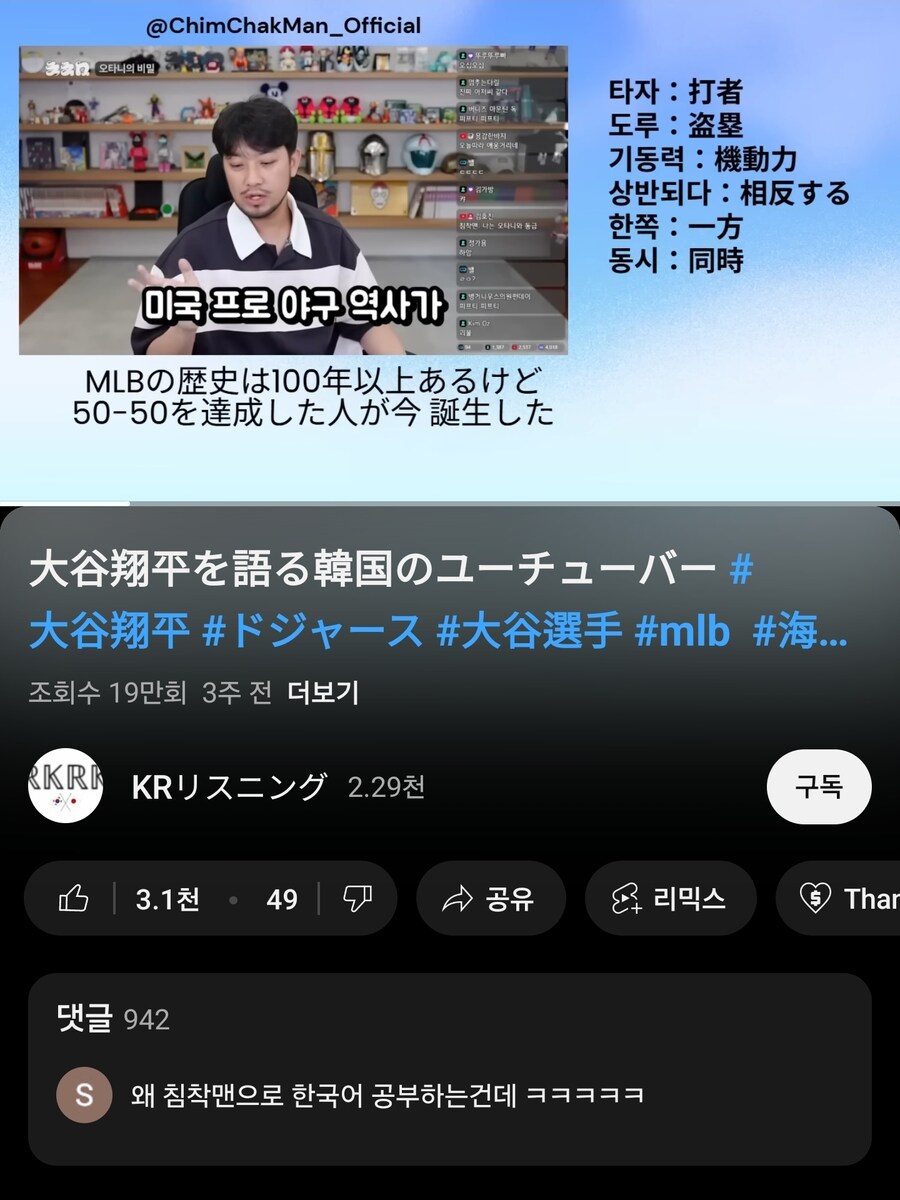Create a remix with 리믹스
Screen dimensions: 900x1200
pyautogui.click(x=669, y=899)
